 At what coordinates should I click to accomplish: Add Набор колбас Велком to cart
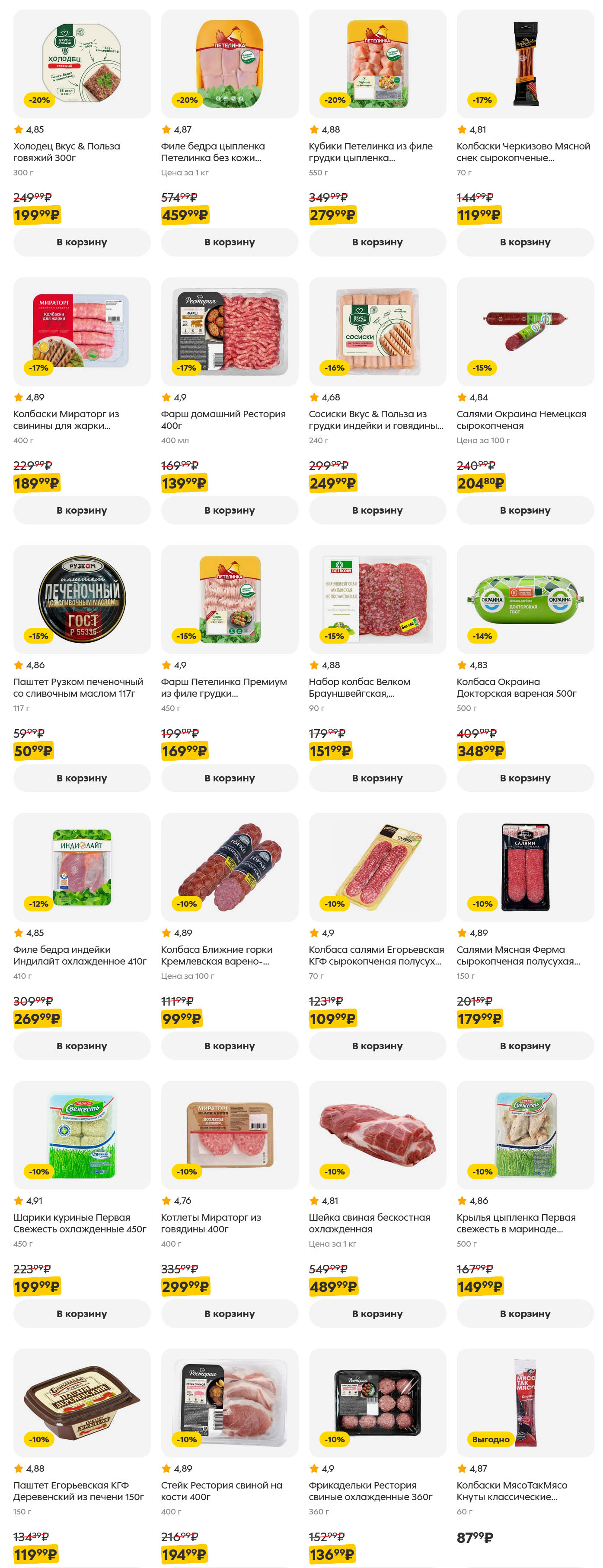pyautogui.click(x=377, y=778)
